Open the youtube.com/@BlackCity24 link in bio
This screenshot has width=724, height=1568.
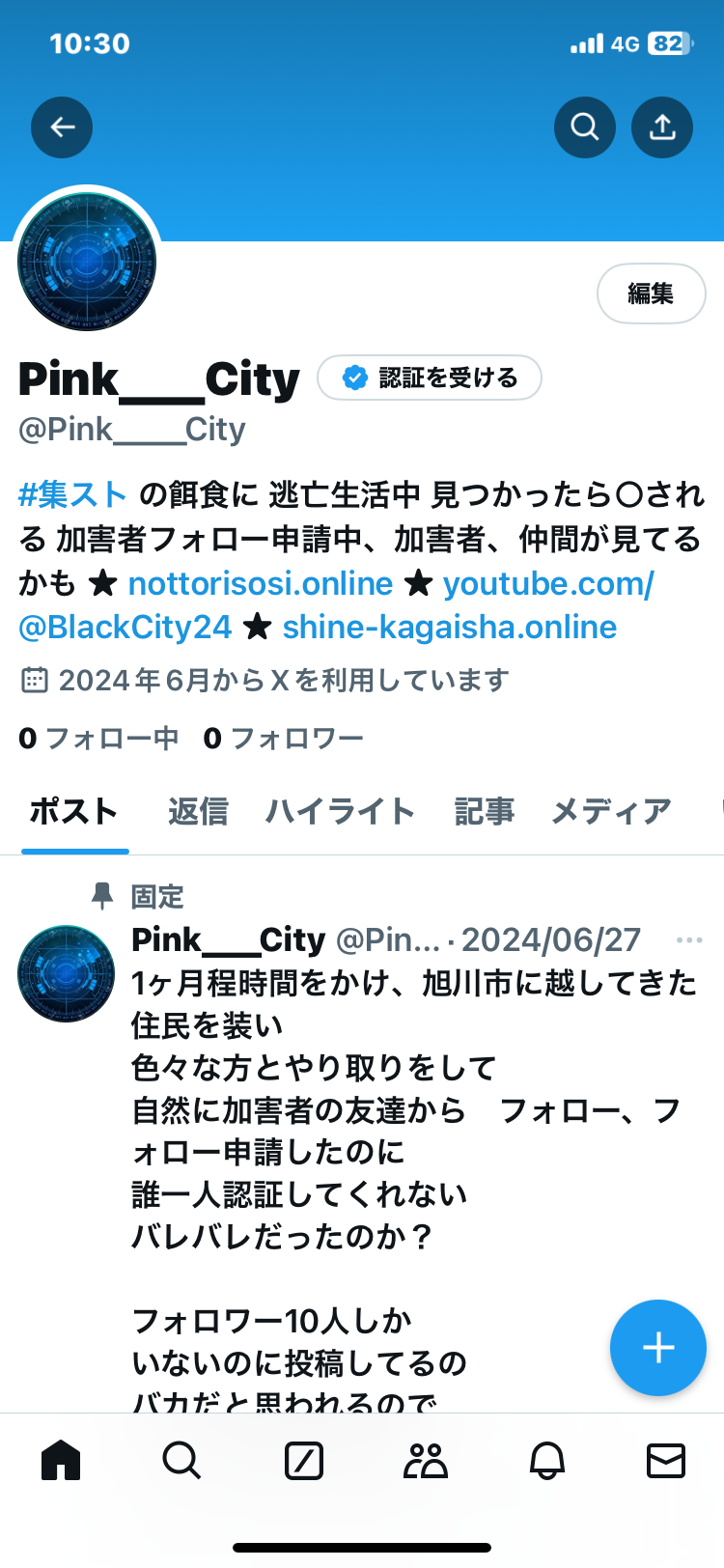(547, 583)
